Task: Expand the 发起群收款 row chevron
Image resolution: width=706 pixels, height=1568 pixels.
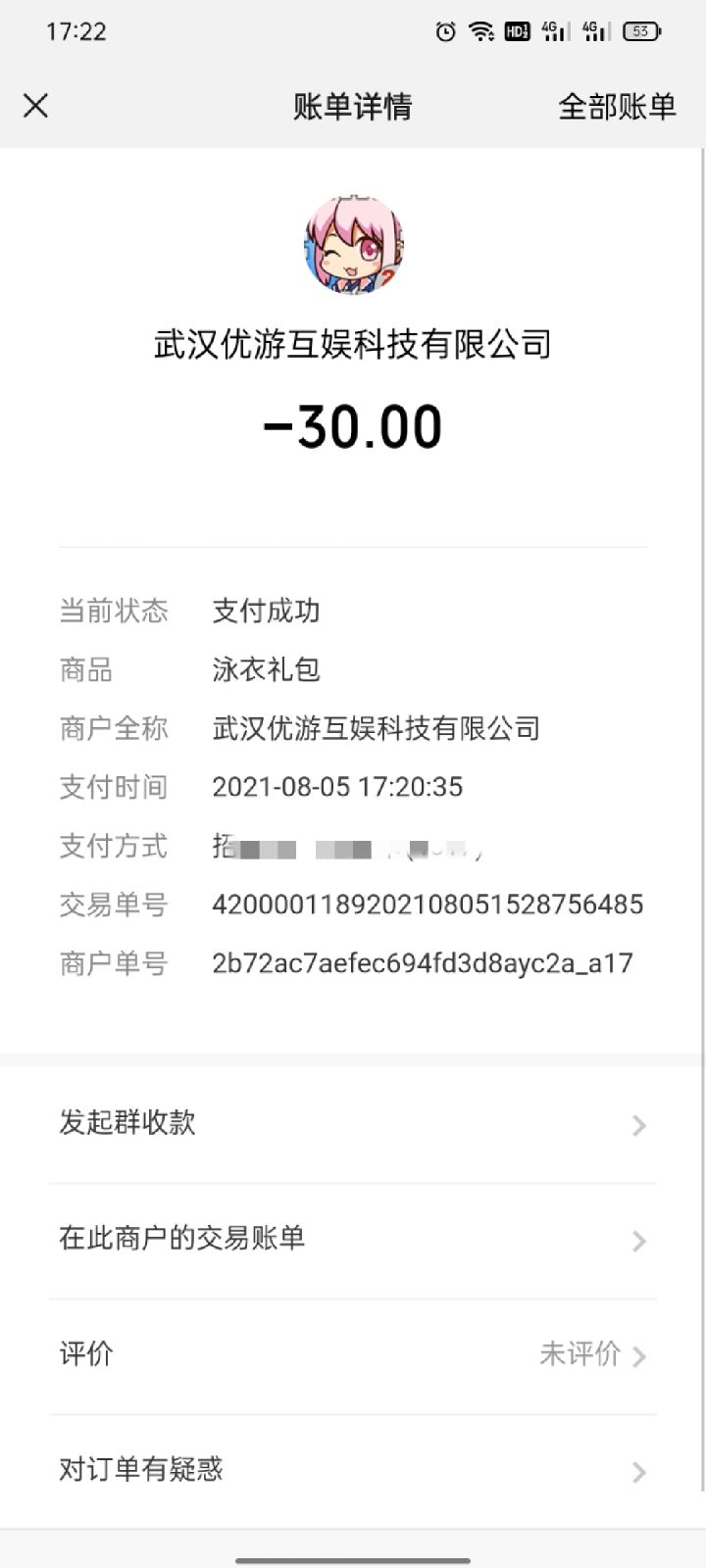Action: coord(639,1124)
